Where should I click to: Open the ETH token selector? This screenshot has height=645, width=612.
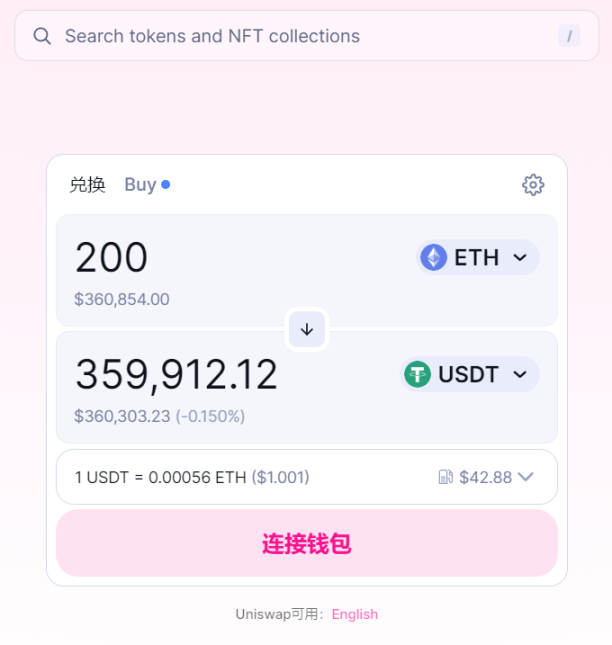point(478,258)
